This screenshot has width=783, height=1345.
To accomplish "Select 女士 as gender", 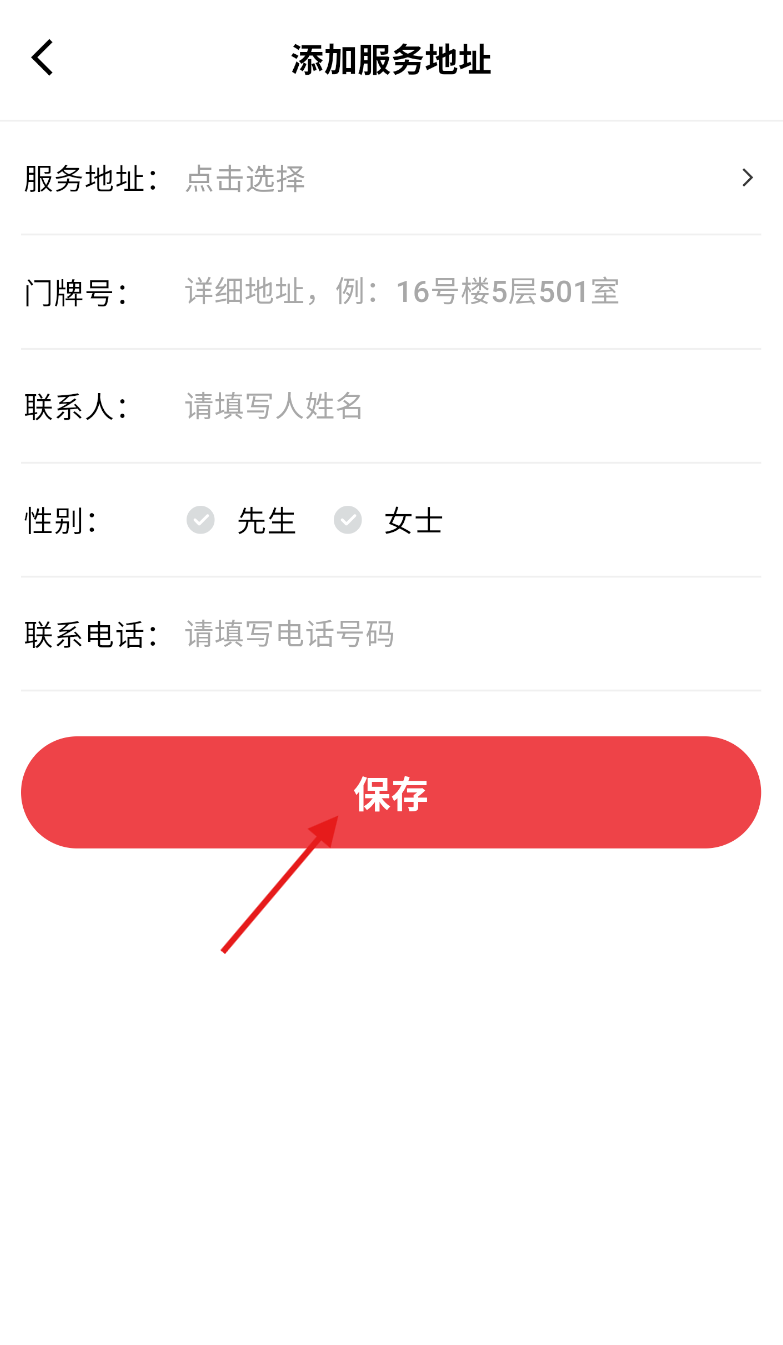I will point(388,520).
